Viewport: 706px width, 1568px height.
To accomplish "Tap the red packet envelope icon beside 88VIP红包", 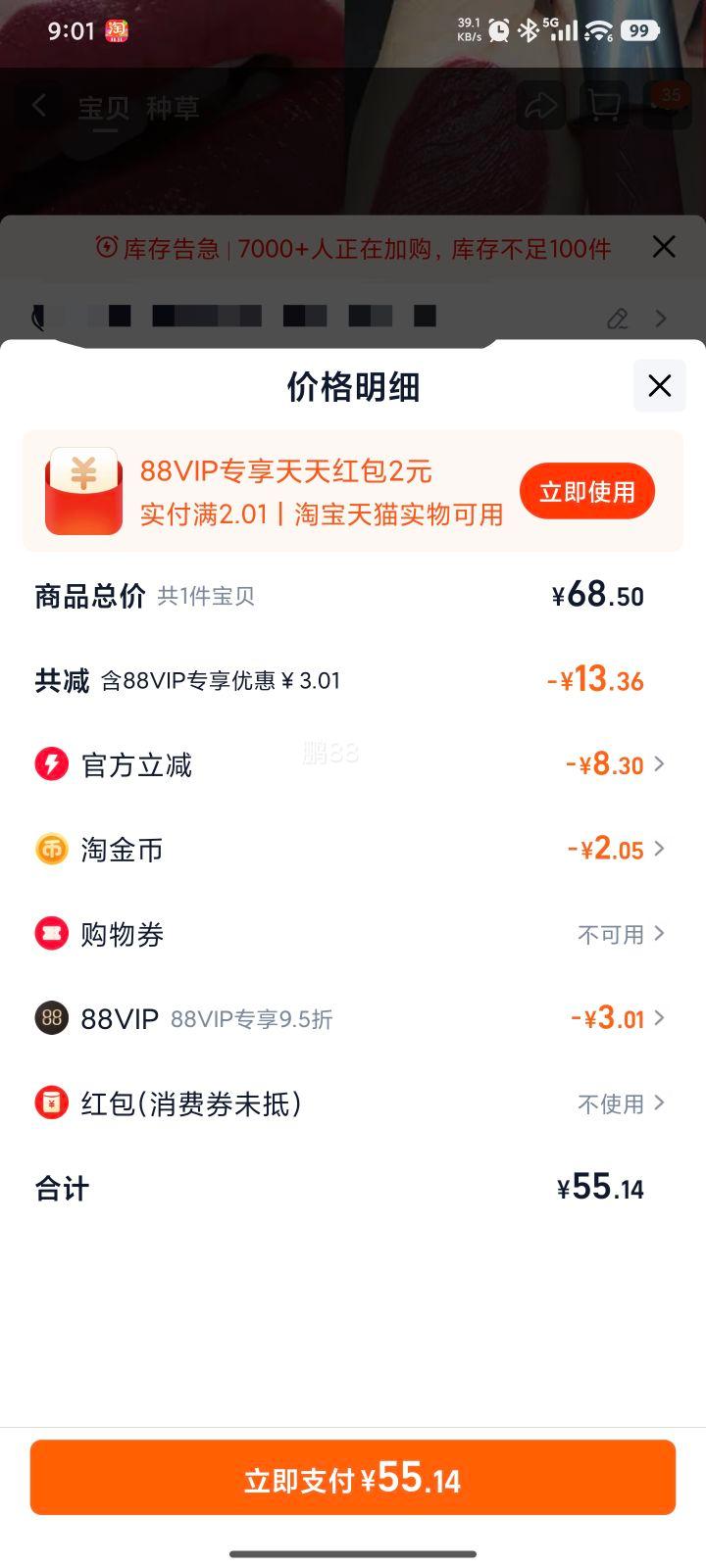I will coord(83,490).
